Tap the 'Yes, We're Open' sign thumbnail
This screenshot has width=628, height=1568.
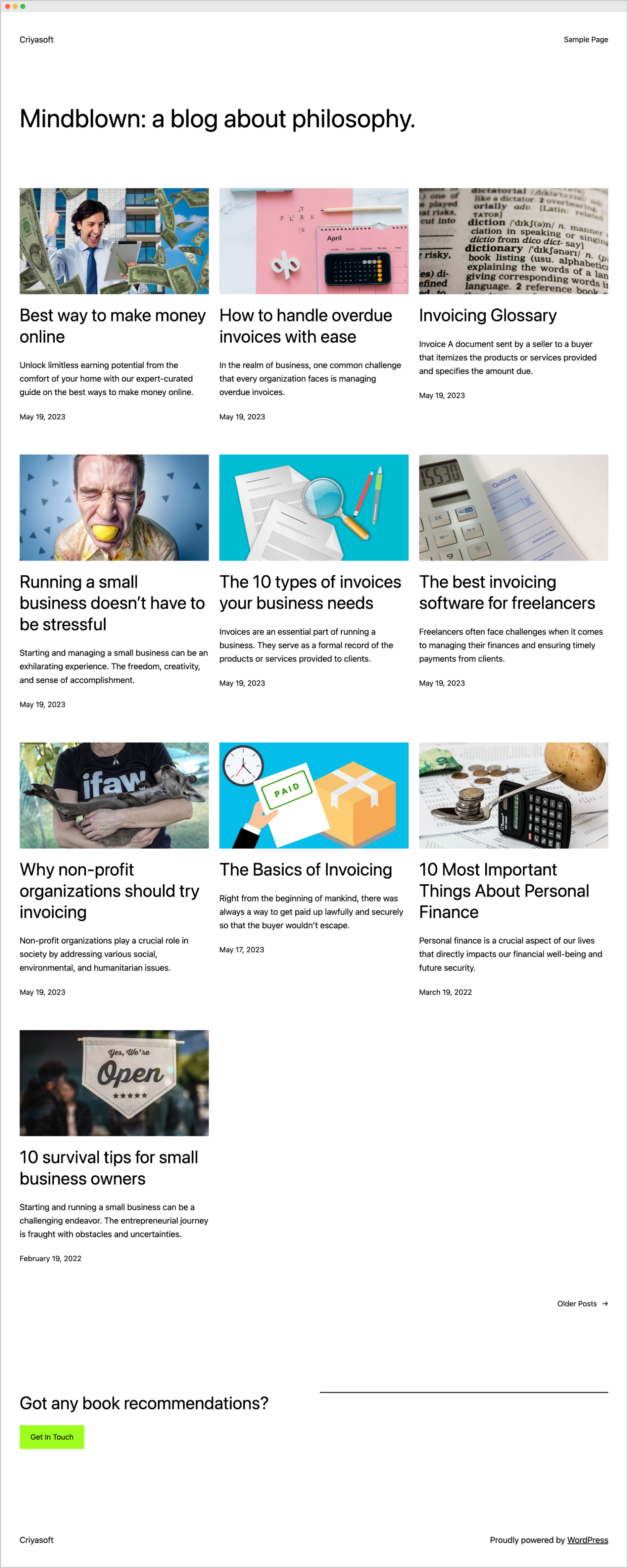coord(114,1082)
